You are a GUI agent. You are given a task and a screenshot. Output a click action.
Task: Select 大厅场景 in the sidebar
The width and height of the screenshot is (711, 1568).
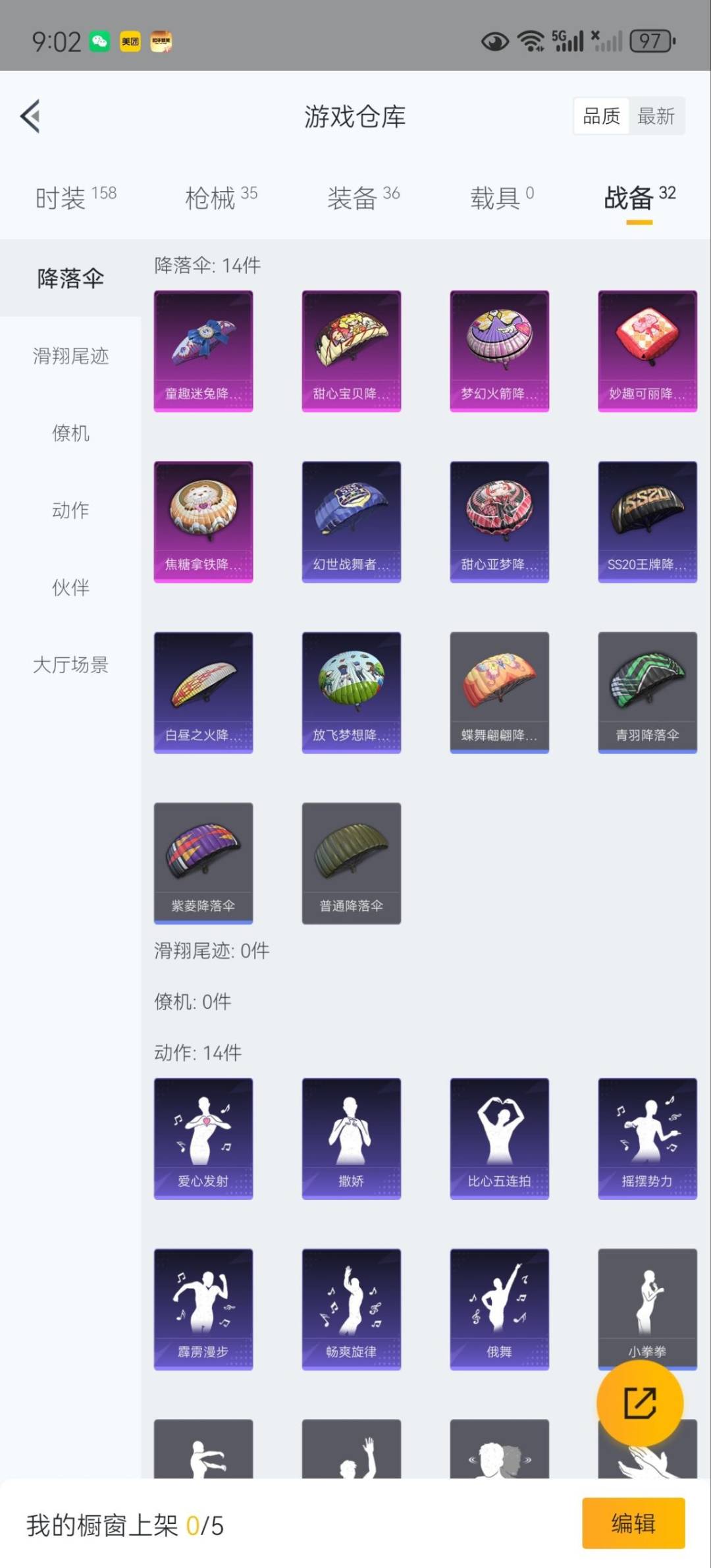click(70, 664)
